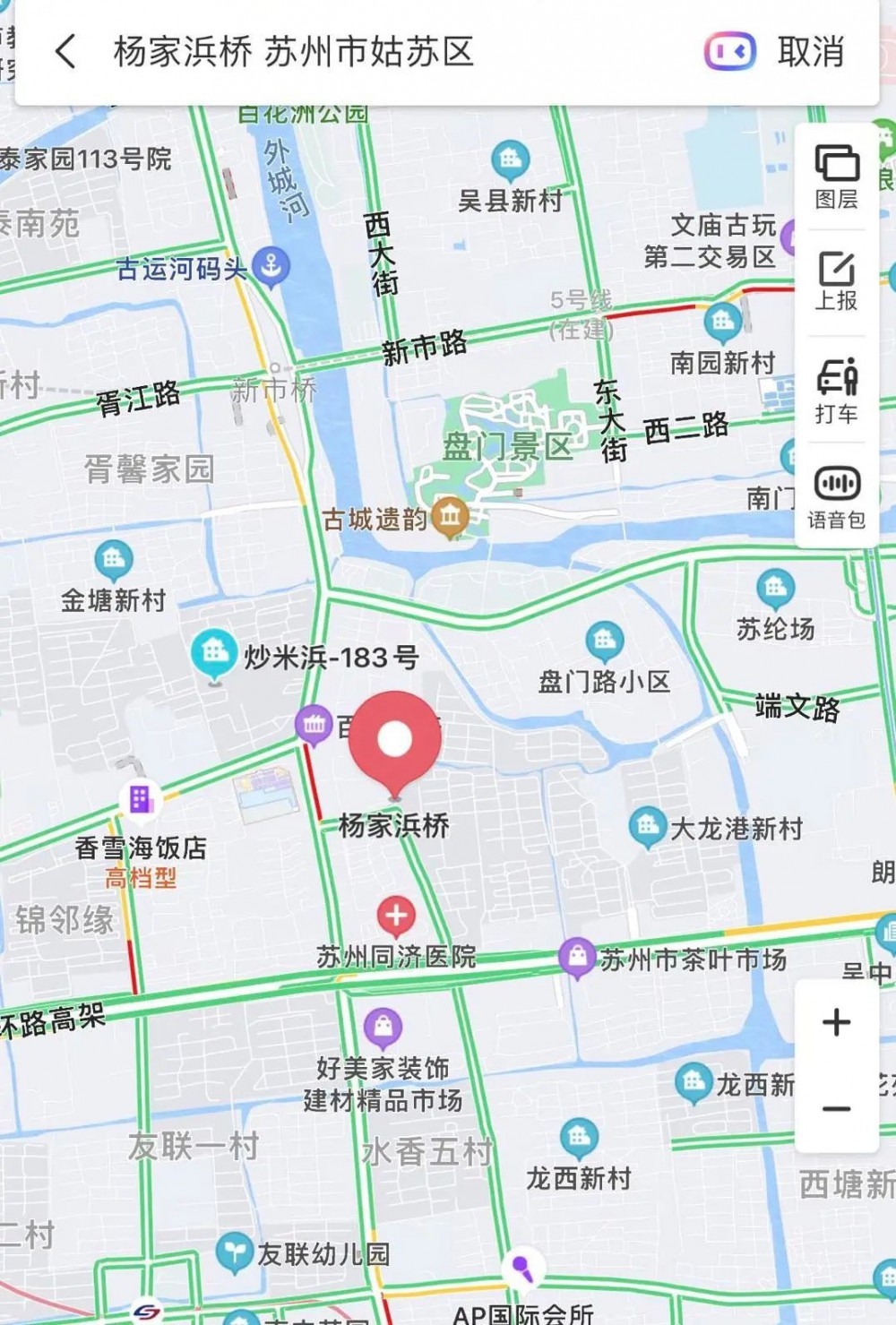This screenshot has width=896, height=1325.
Task: Open 上报 to report an issue
Action: pos(836,281)
